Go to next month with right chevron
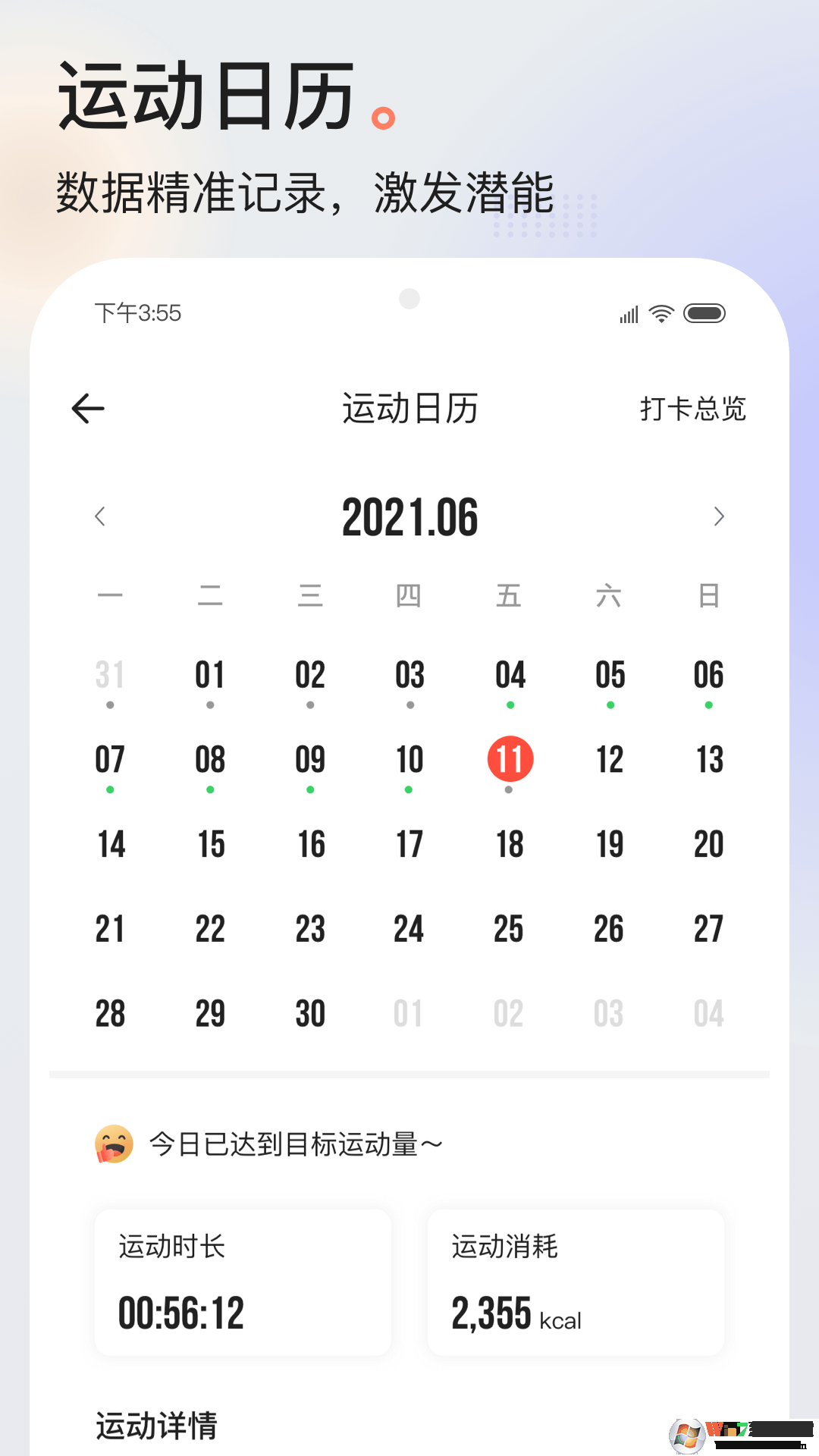Image resolution: width=819 pixels, height=1456 pixels. click(x=720, y=516)
